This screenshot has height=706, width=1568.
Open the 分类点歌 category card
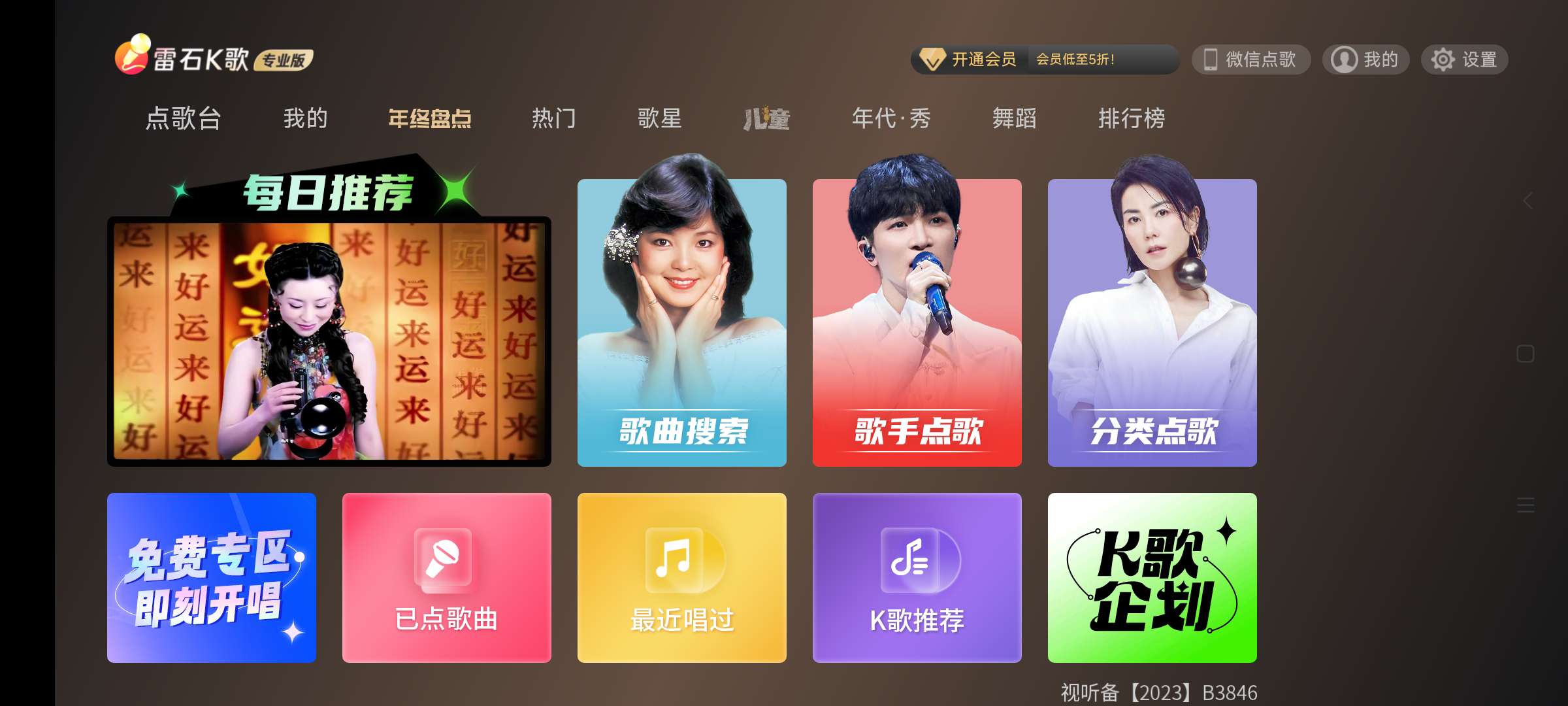click(1152, 327)
